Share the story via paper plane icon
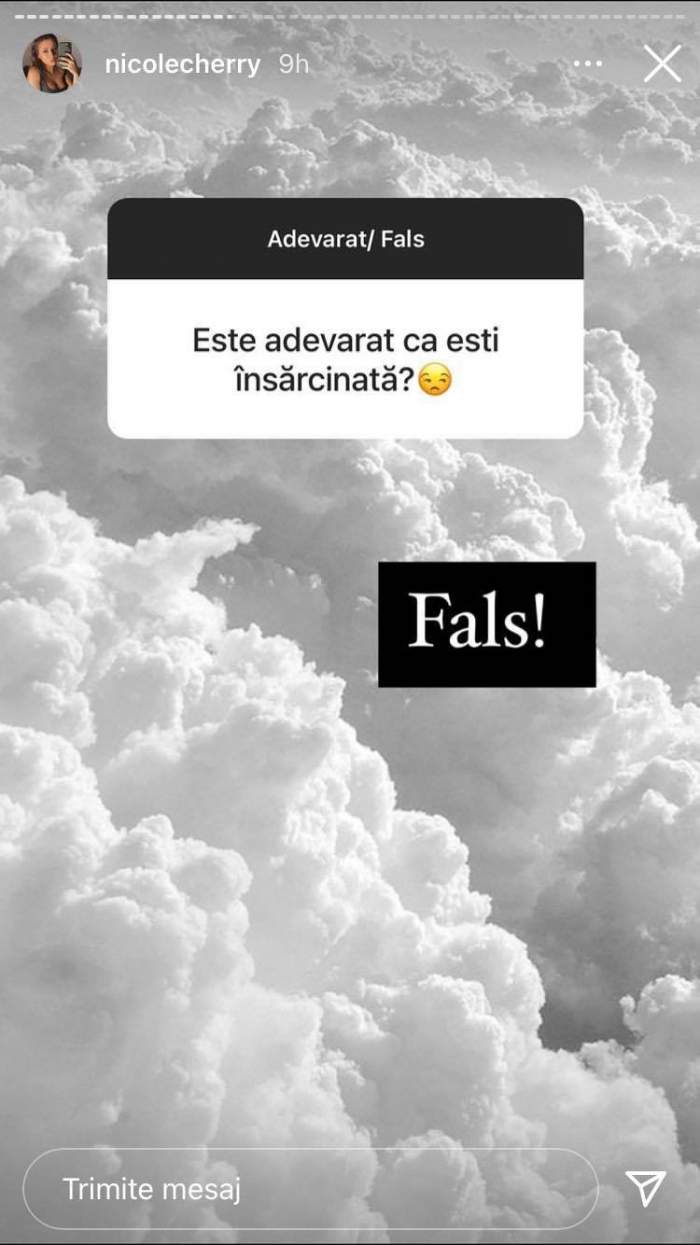Viewport: 700px width, 1245px height. click(x=646, y=1188)
